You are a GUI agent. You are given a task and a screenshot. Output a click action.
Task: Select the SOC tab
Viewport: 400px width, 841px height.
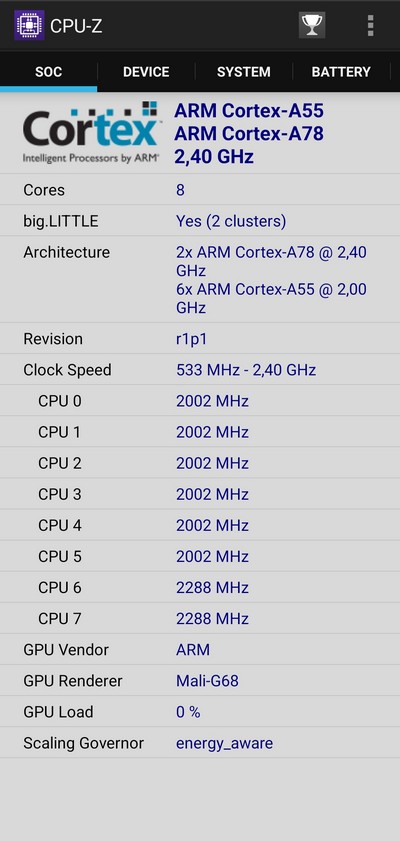pyautogui.click(x=48, y=72)
